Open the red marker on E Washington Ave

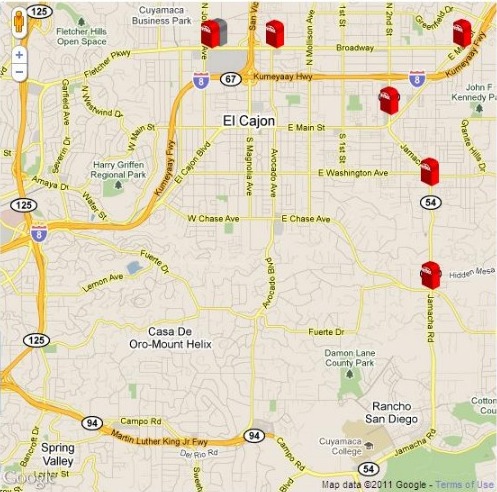[x=430, y=171]
